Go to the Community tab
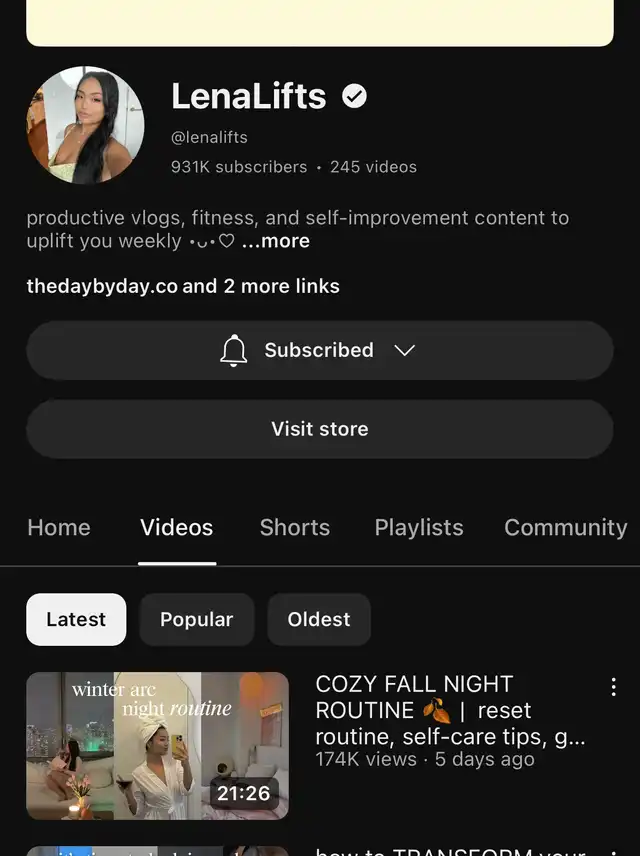640x856 pixels. coord(565,527)
